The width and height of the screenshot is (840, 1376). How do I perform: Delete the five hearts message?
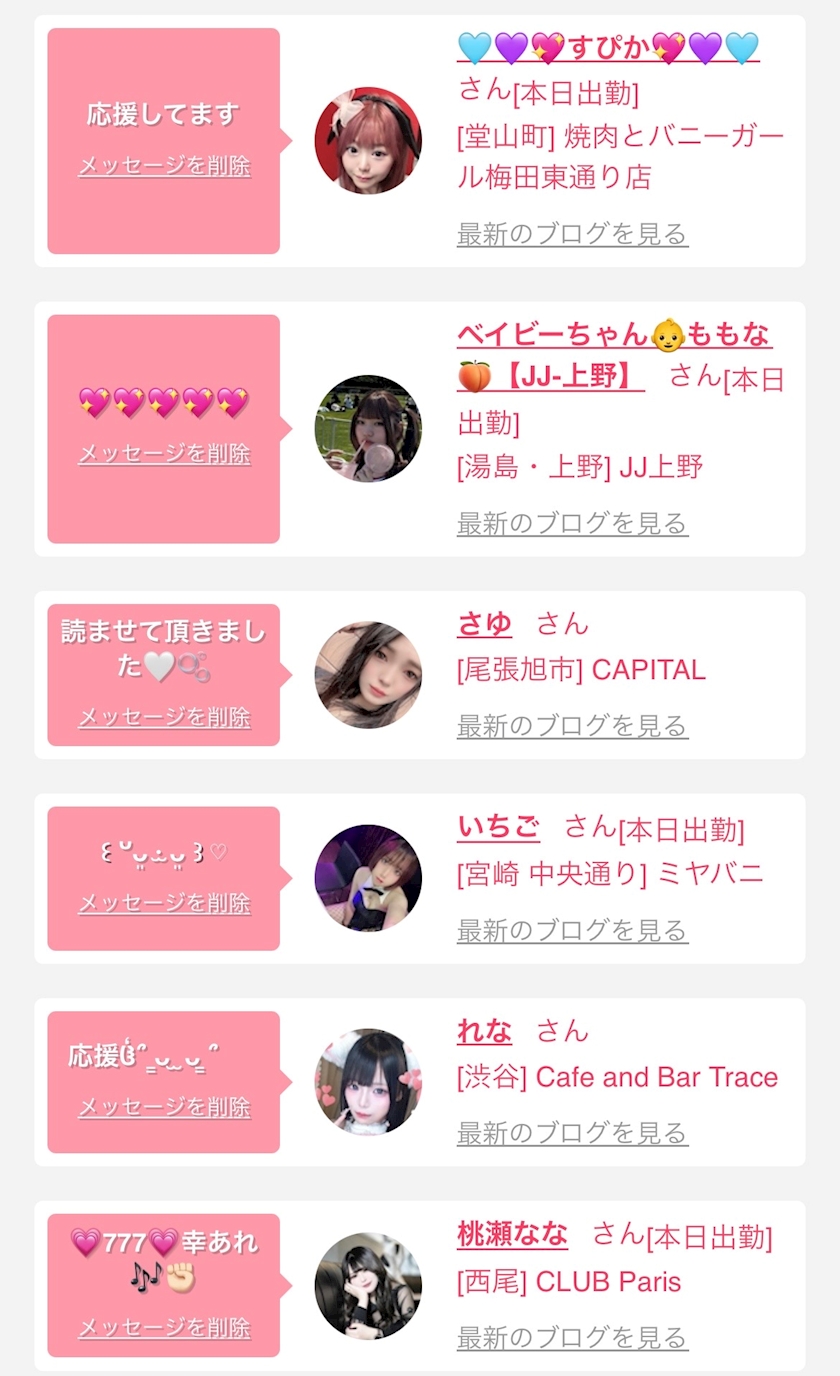164,454
